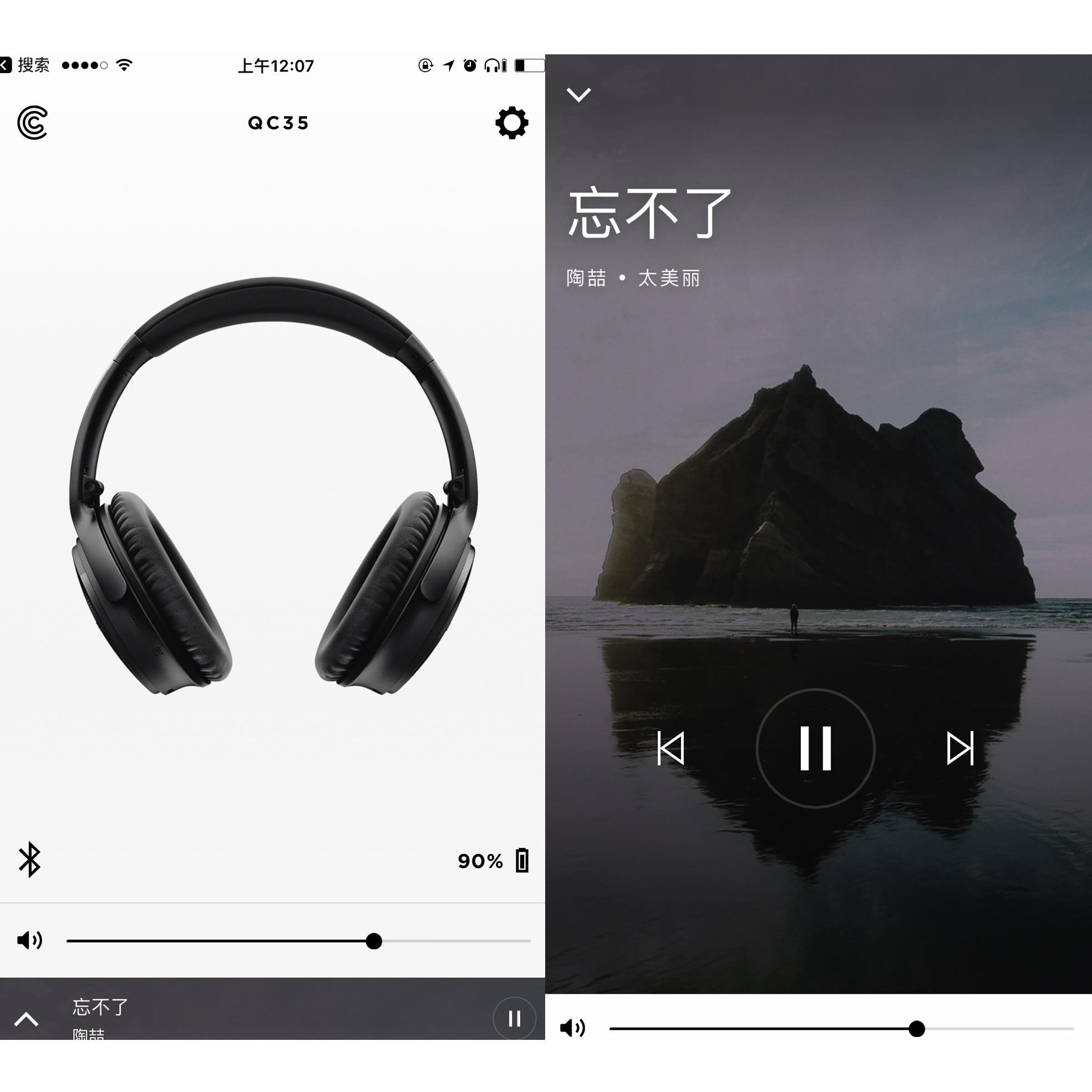Skip to the previous track

coord(671,748)
